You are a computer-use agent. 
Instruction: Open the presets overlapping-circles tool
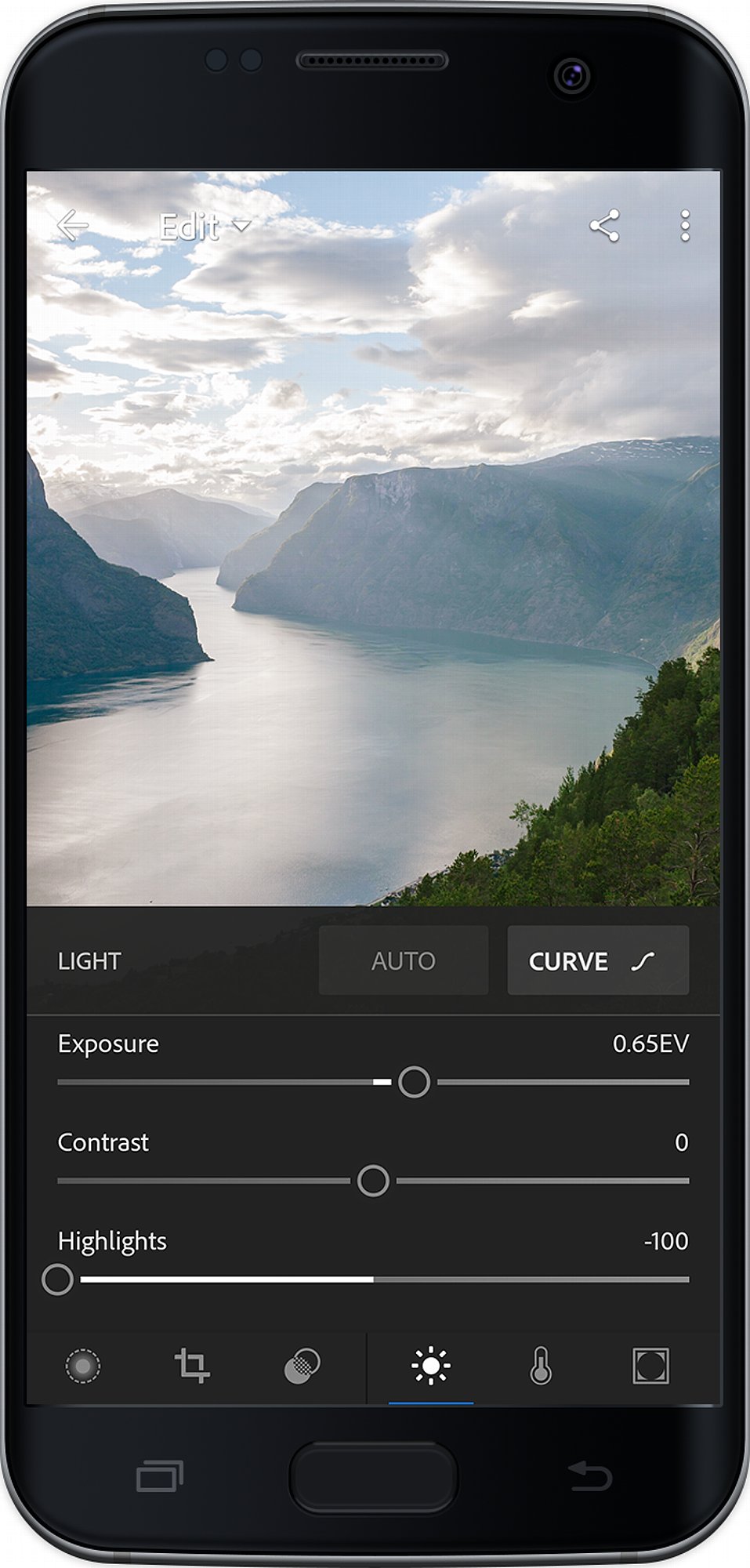[x=302, y=1366]
